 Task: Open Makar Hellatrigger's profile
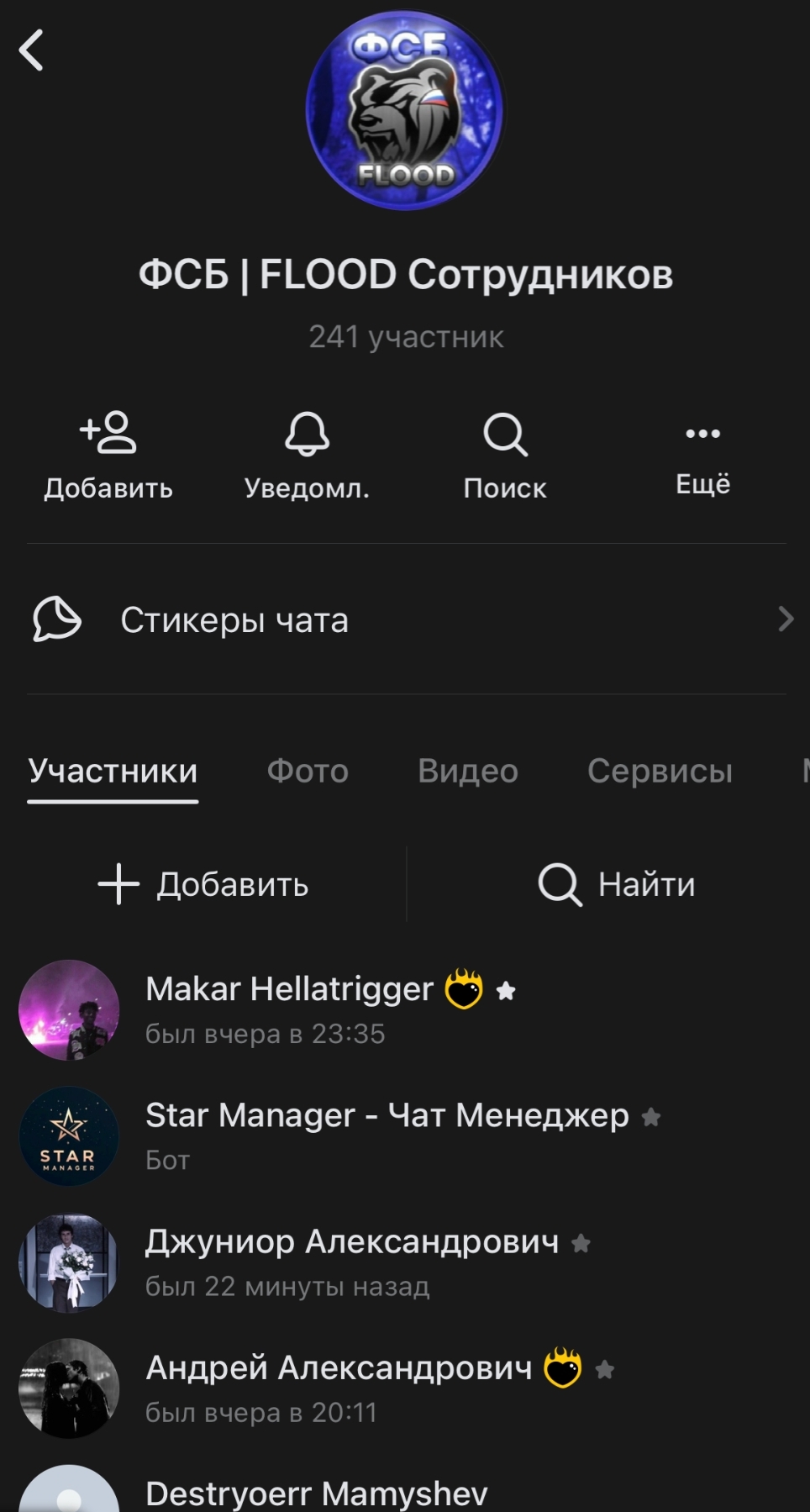(289, 1009)
